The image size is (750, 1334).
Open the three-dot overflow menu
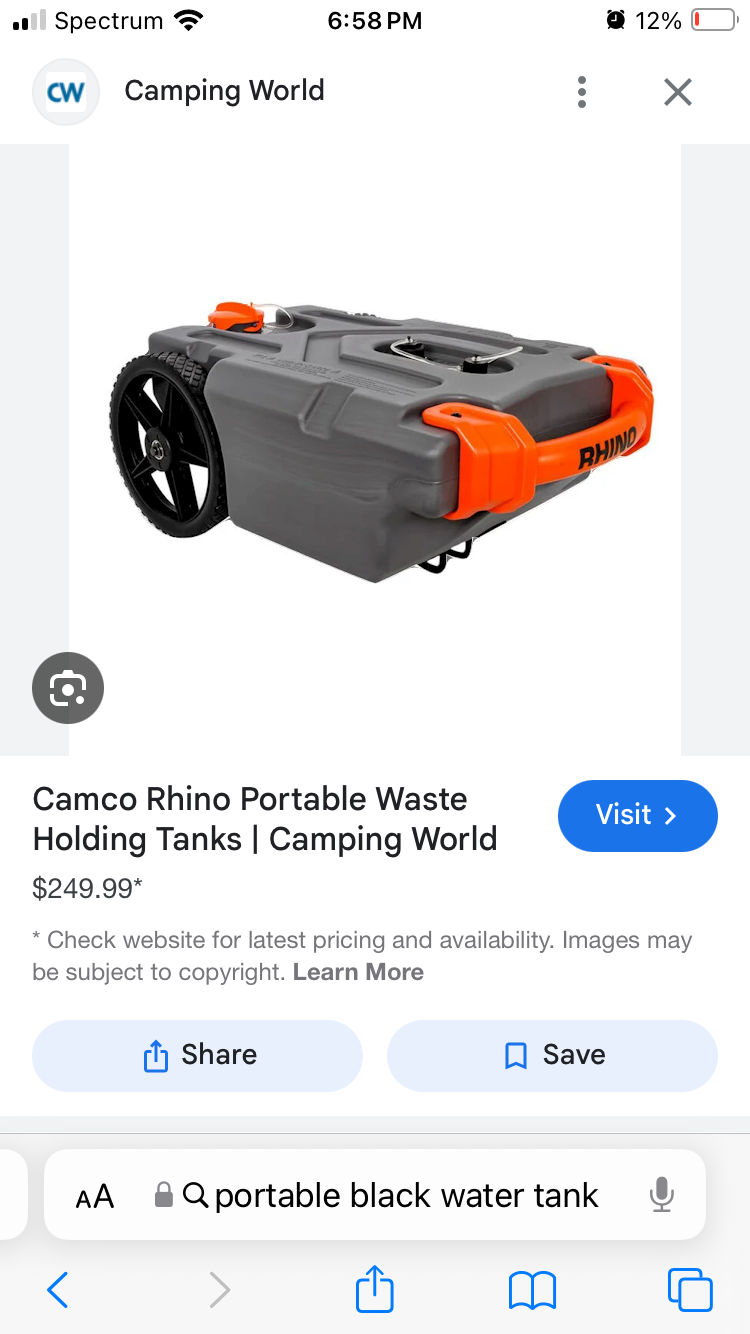coord(581,92)
